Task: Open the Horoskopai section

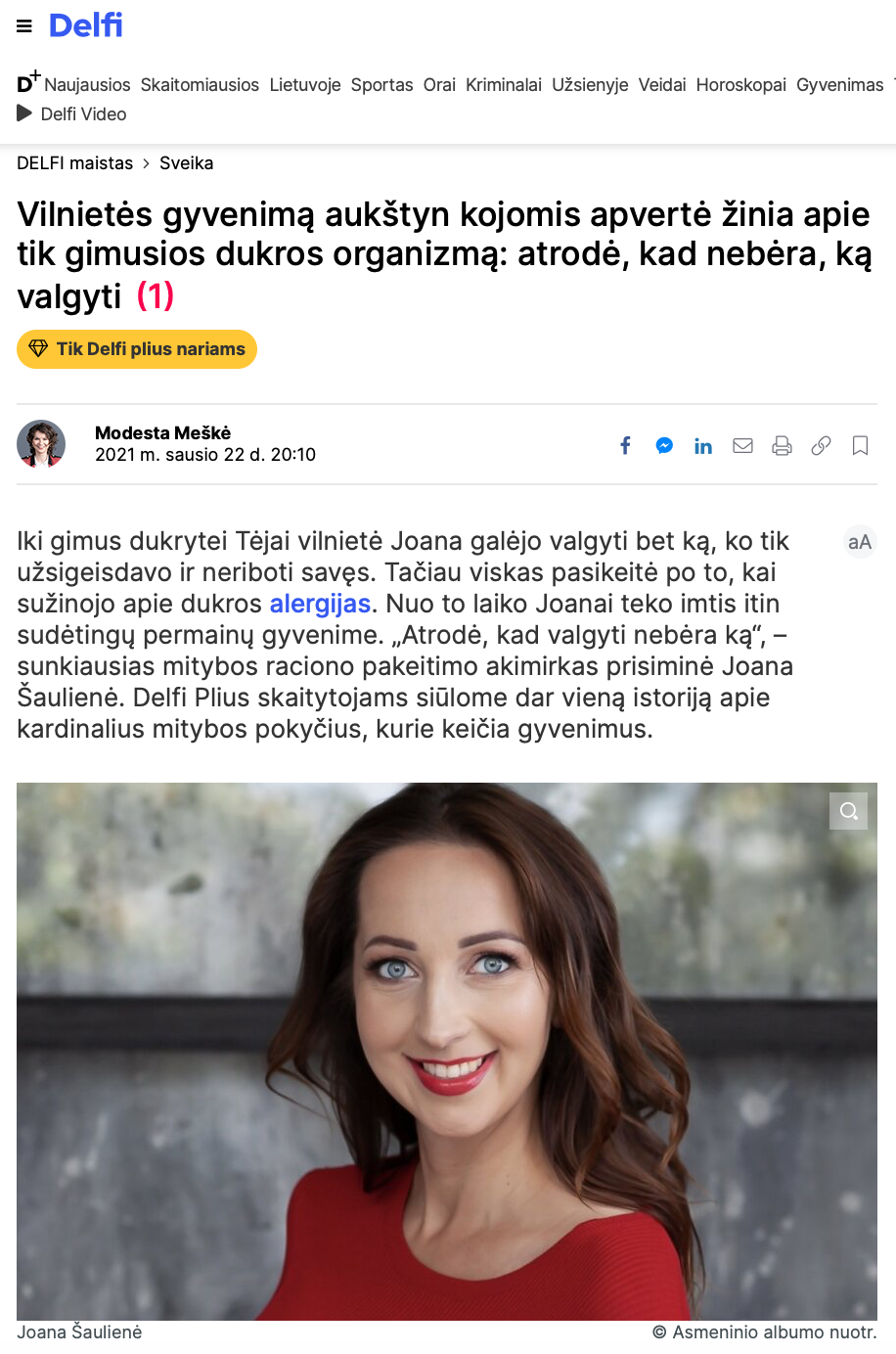Action: pos(740,85)
